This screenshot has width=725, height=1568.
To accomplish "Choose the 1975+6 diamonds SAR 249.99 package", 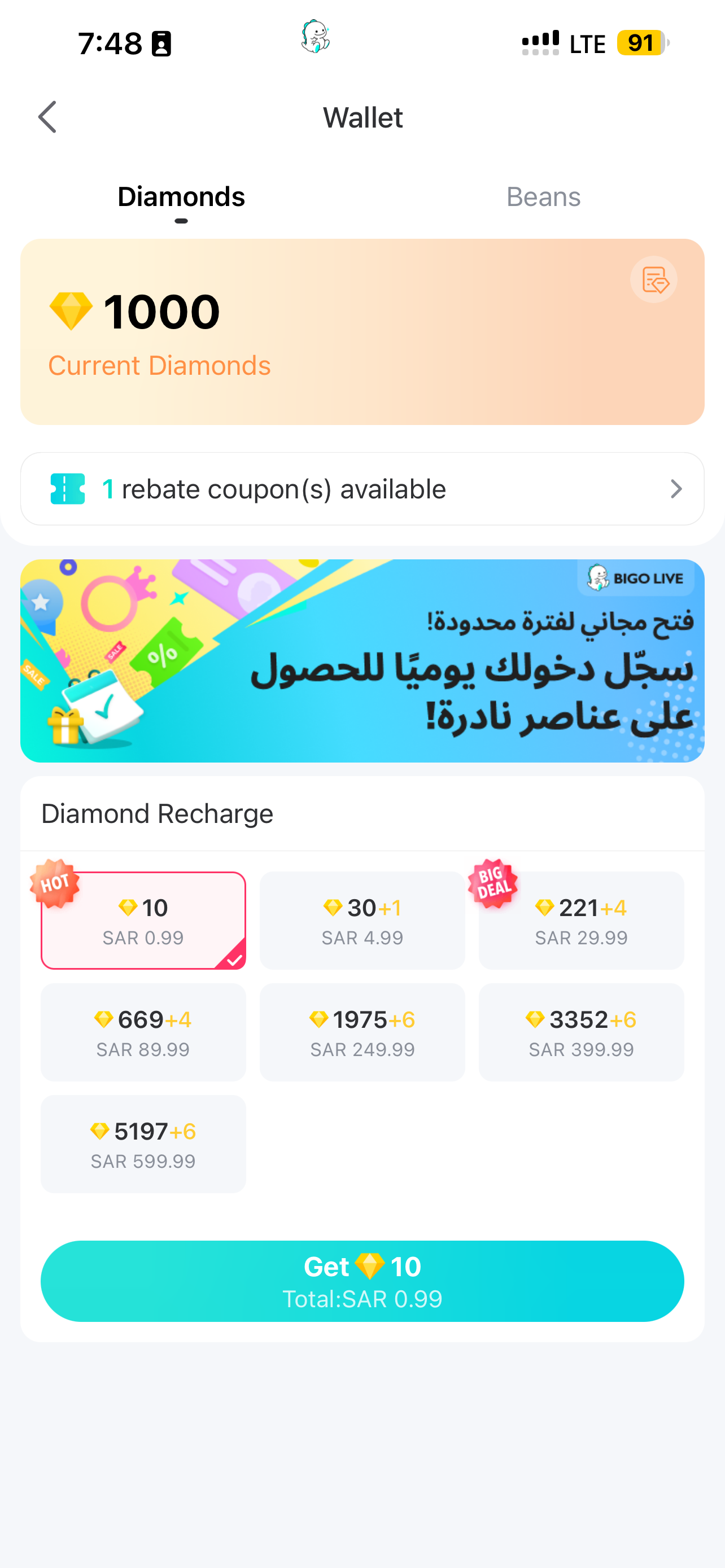I will (x=362, y=1032).
